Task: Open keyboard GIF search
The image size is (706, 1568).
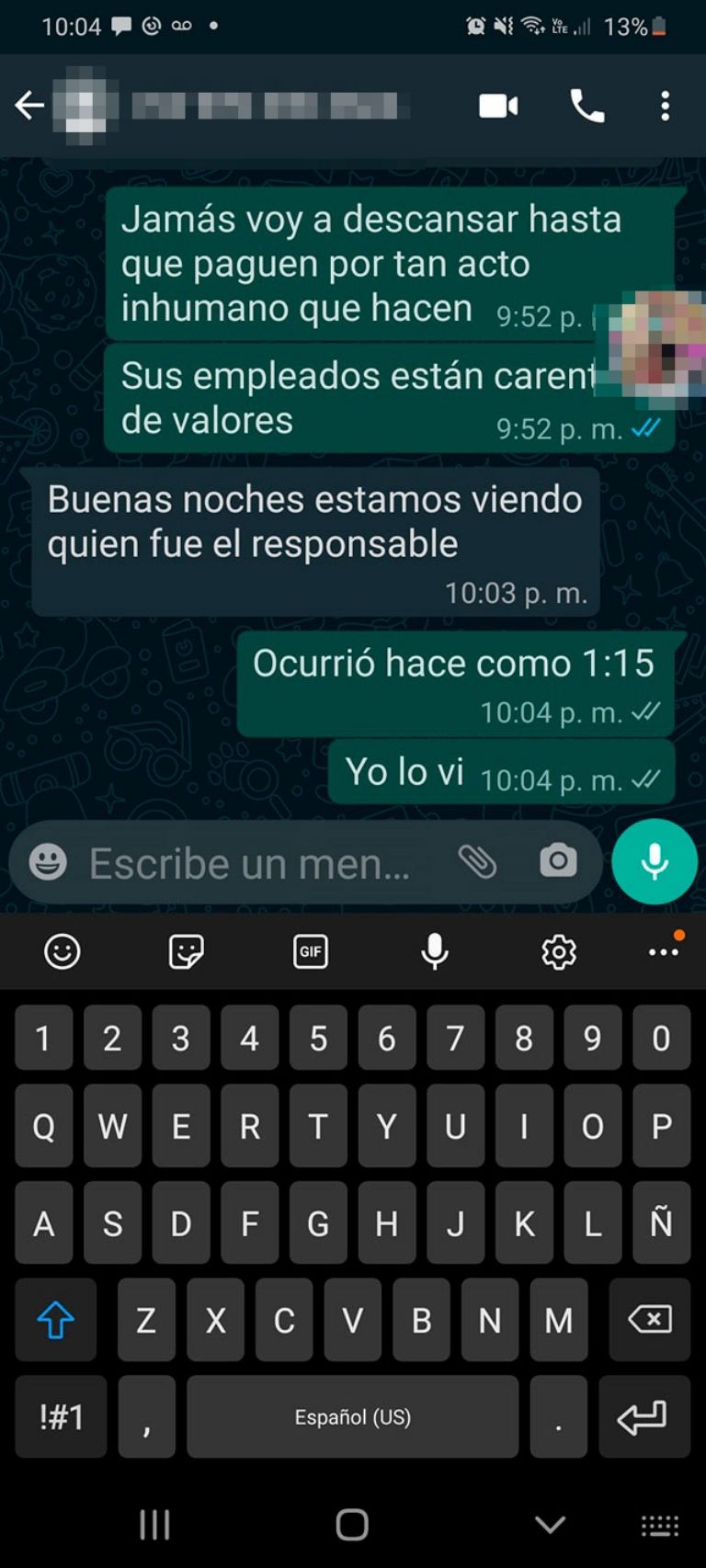Action: pos(311,951)
